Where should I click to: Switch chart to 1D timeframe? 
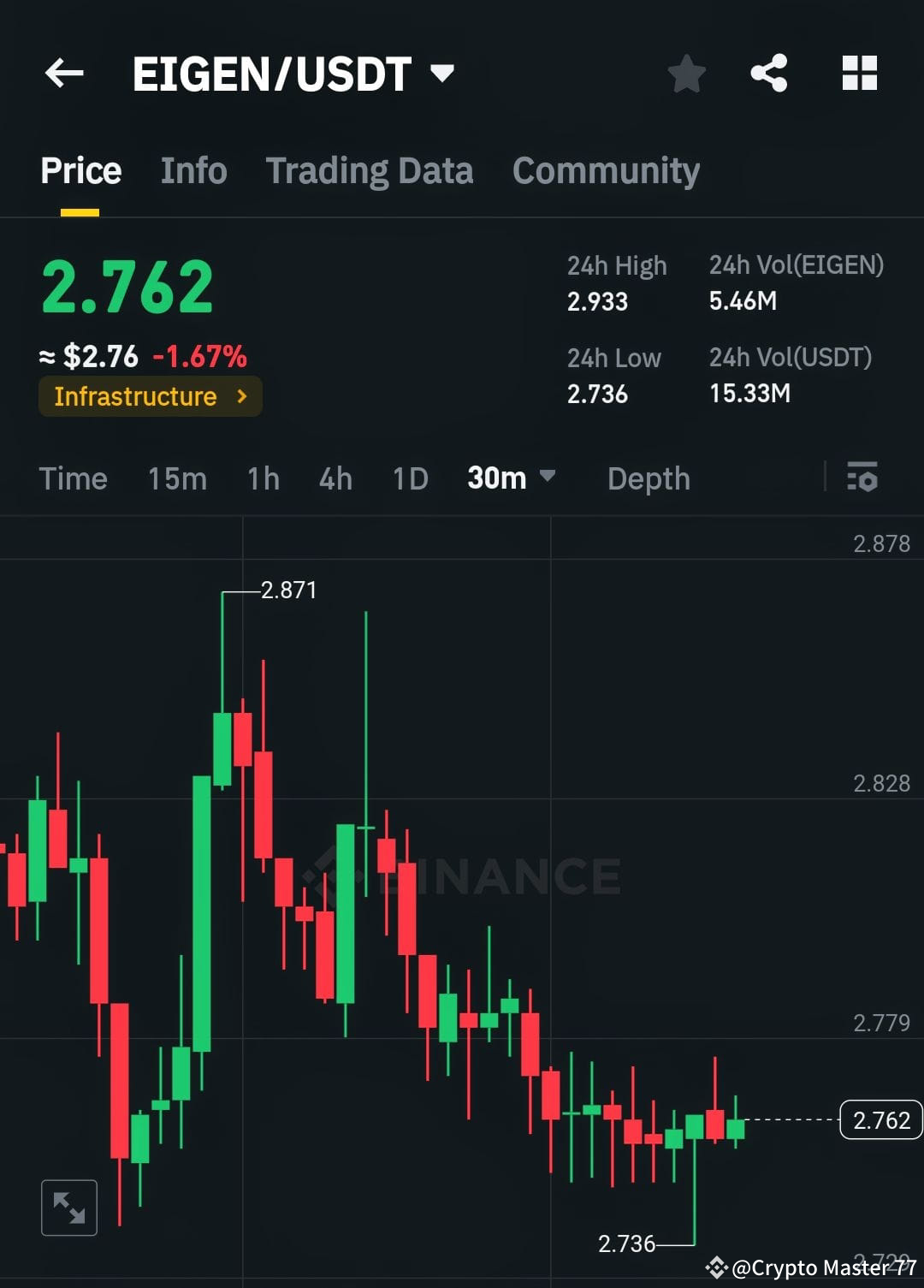coord(409,478)
